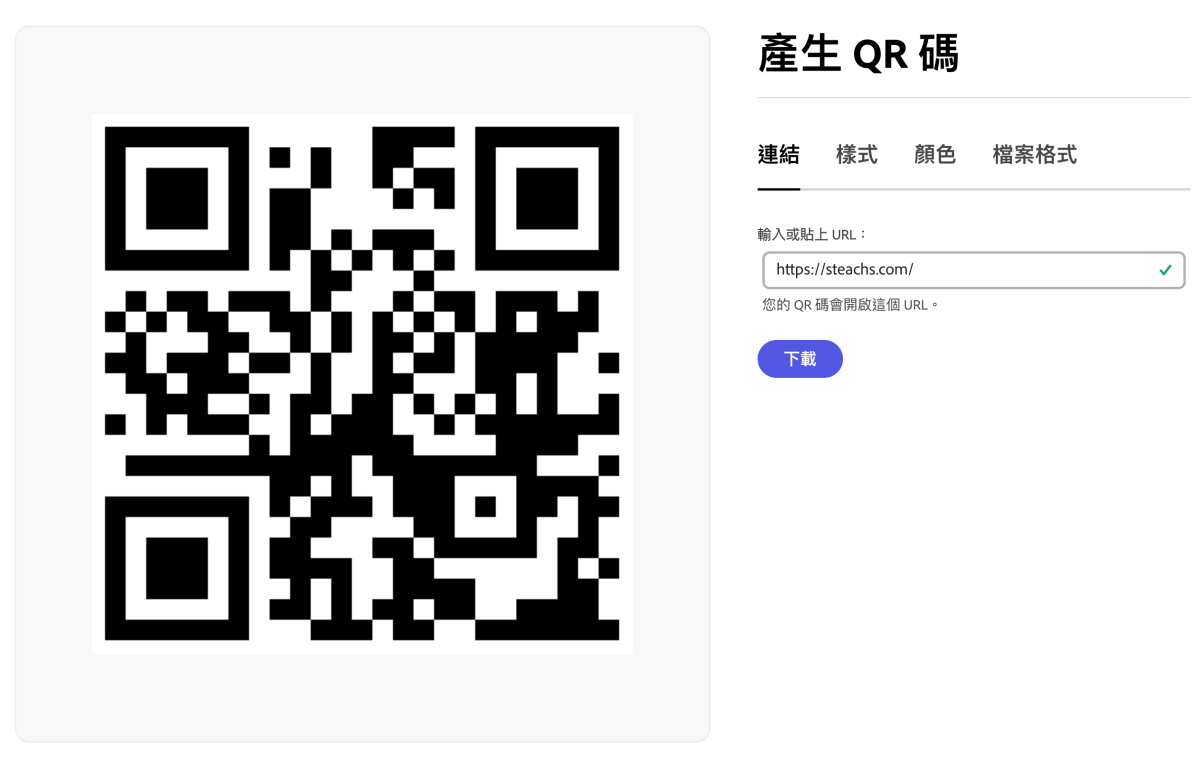The width and height of the screenshot is (1200, 770).
Task: Focus the URL input field
Action: click(x=960, y=270)
